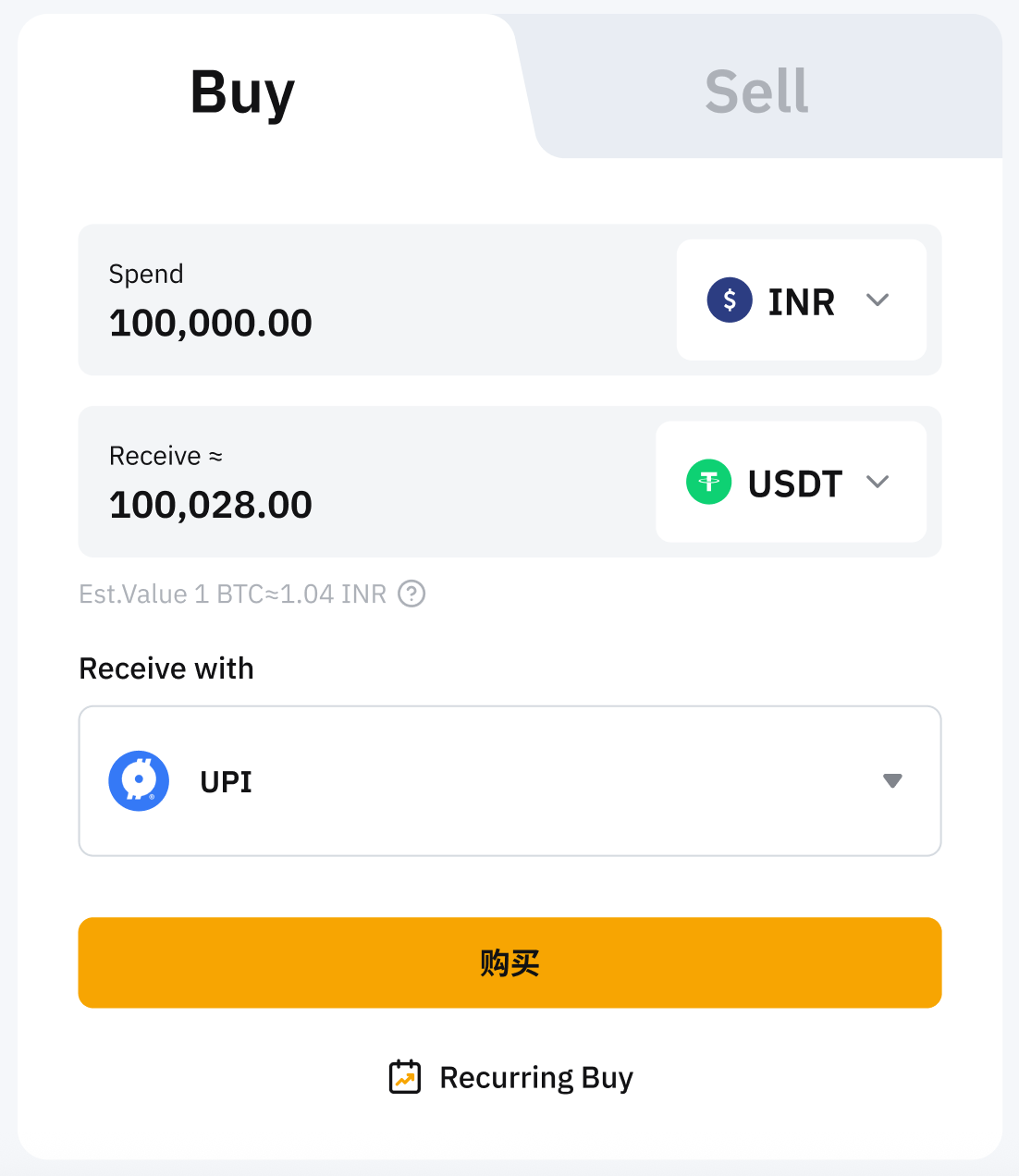
Task: Tap the Est.Value help question icon
Action: coord(411,594)
